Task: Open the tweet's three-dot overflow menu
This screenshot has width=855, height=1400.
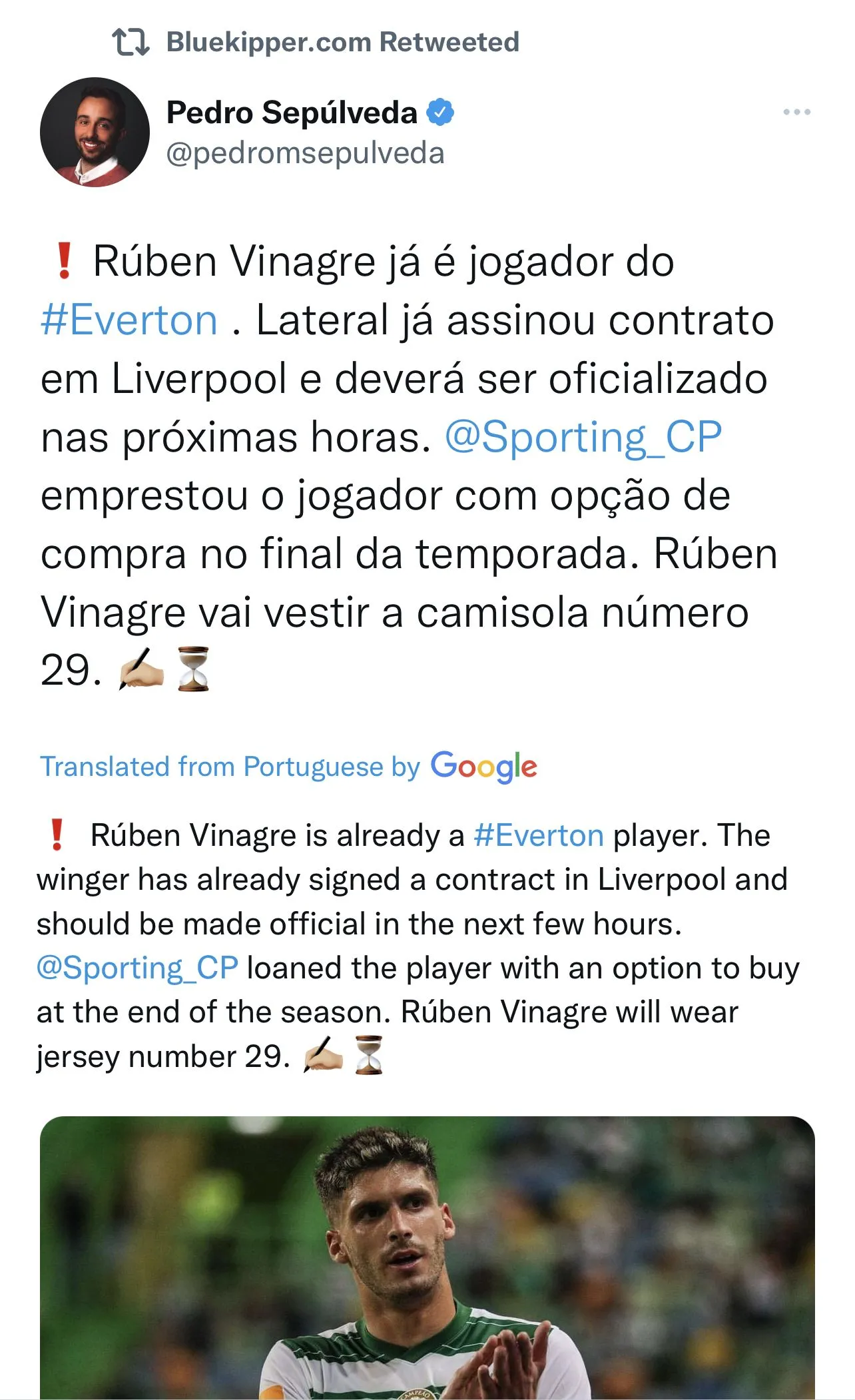Action: pos(796,112)
